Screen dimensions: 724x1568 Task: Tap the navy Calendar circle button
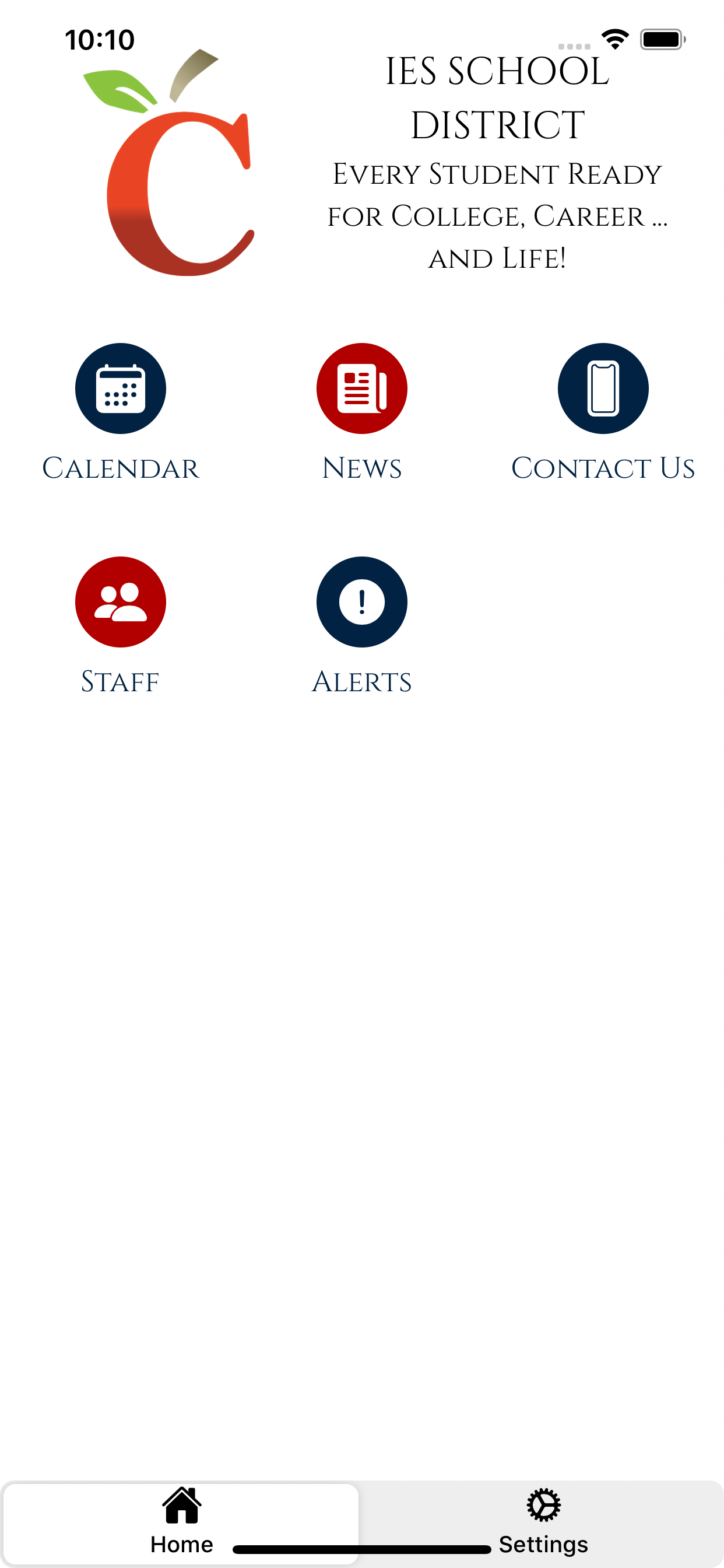(x=120, y=388)
